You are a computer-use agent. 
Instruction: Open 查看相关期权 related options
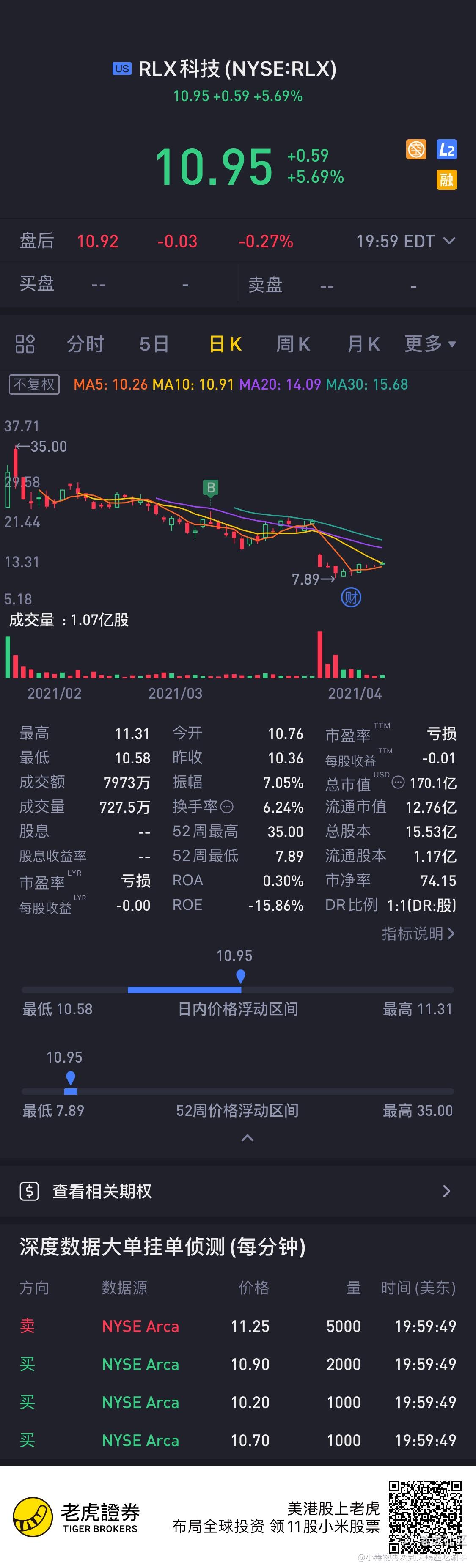[x=238, y=1191]
